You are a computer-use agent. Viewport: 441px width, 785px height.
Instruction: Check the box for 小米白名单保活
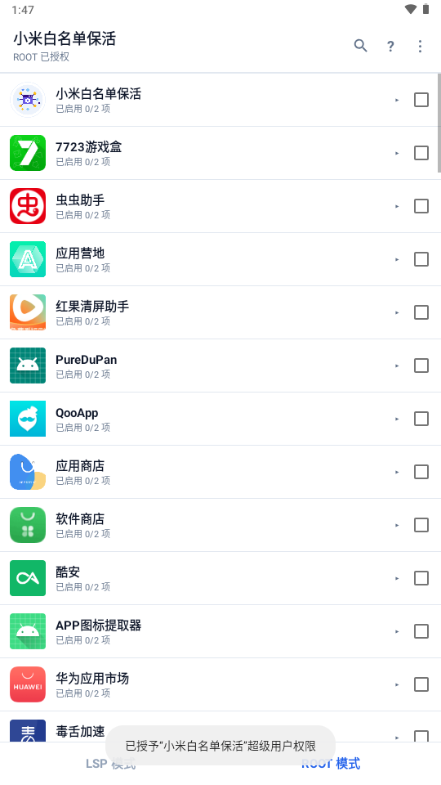click(421, 100)
